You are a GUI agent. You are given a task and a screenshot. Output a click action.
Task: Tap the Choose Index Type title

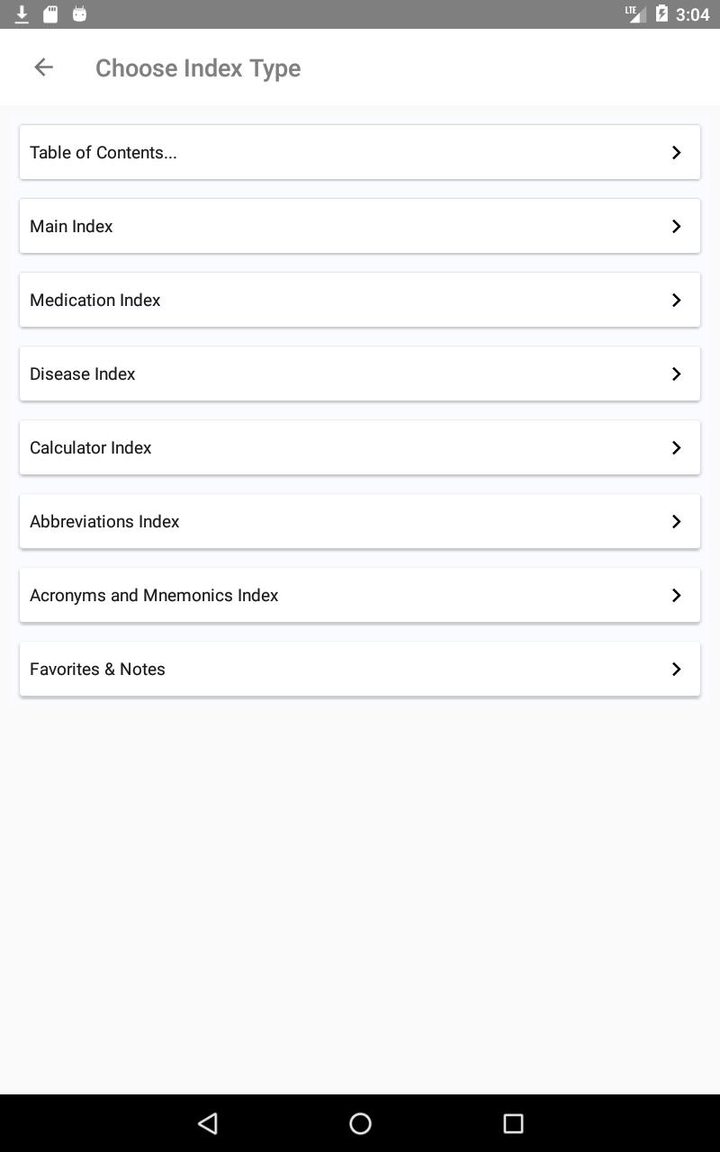197,68
